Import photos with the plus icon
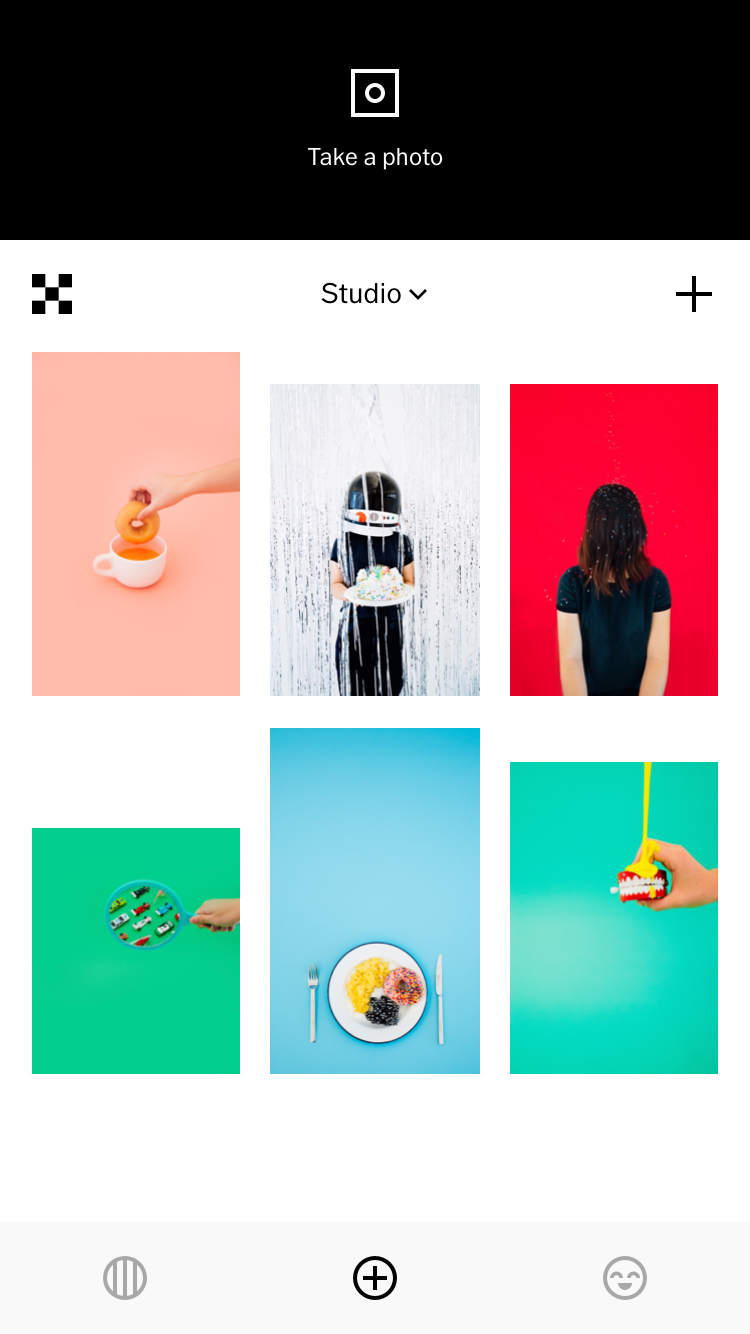 pyautogui.click(x=694, y=294)
